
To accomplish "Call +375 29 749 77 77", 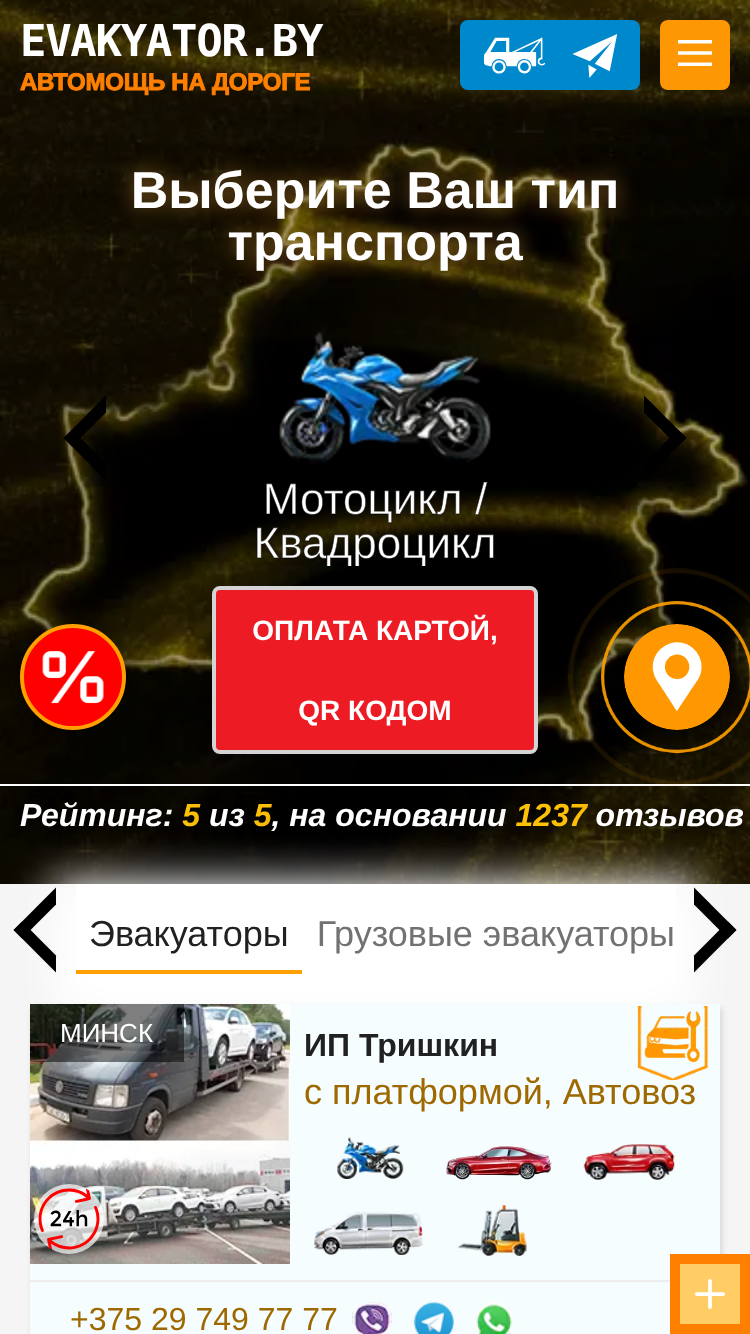I will pos(204,1319).
